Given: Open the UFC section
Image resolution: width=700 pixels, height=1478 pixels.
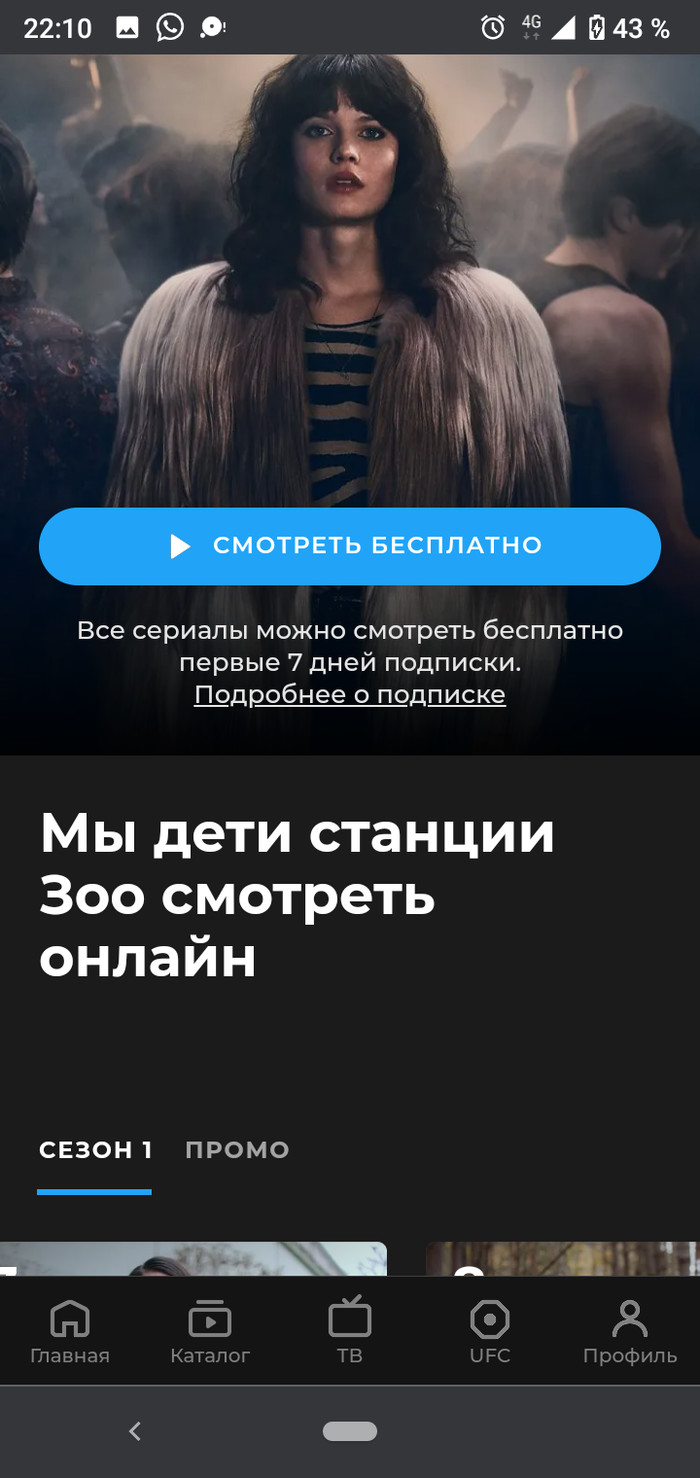Looking at the screenshot, I should point(490,1334).
